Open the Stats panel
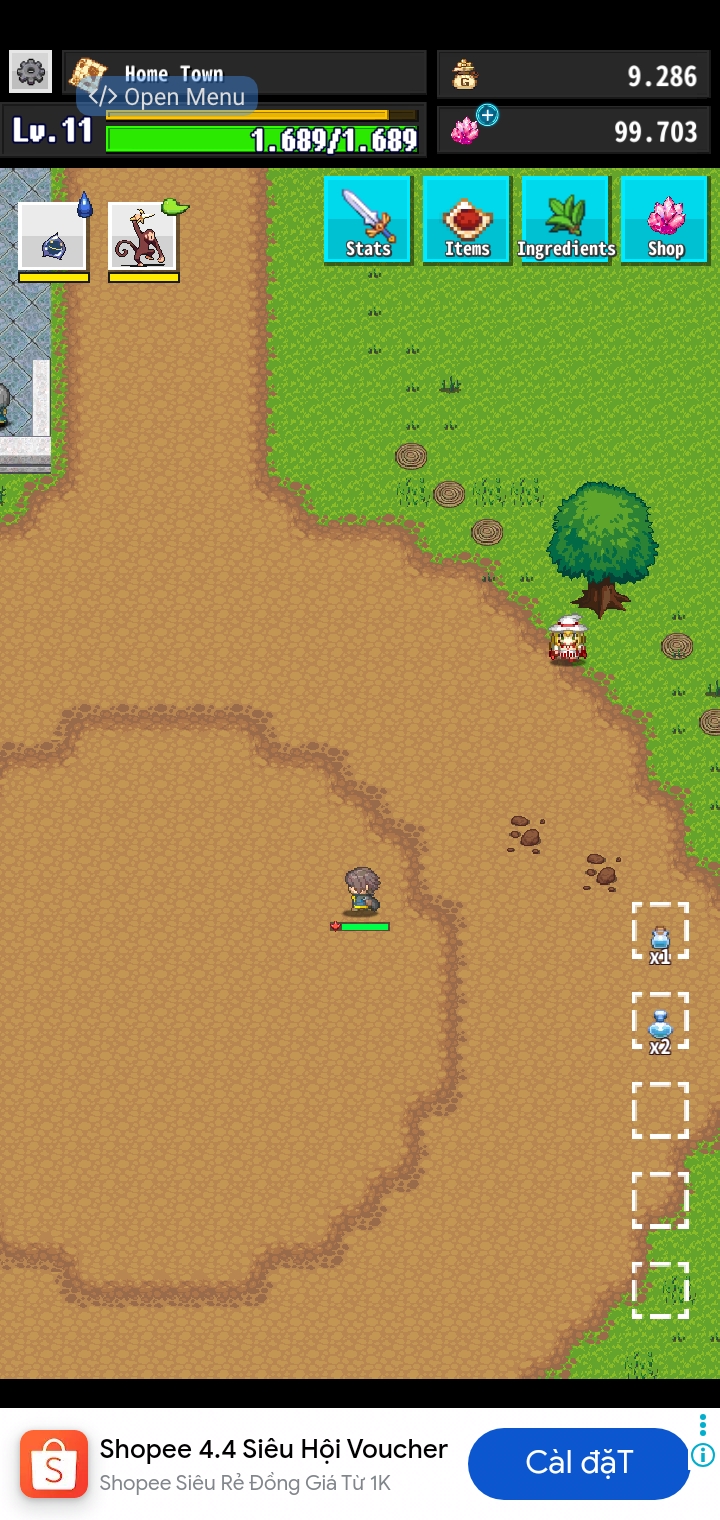Viewport: 720px width, 1520px height. pyautogui.click(x=368, y=221)
